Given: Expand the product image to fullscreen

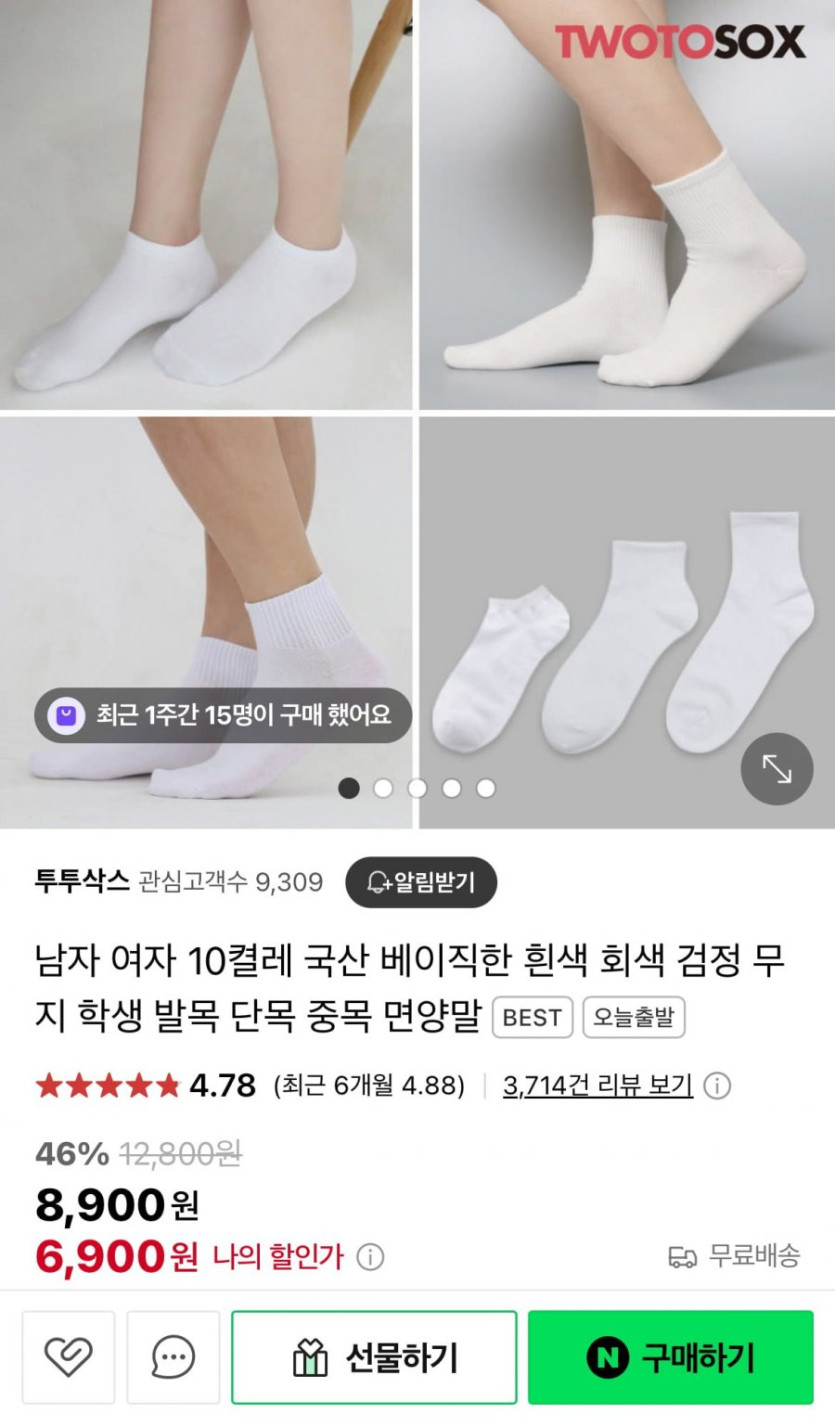Looking at the screenshot, I should click(776, 769).
